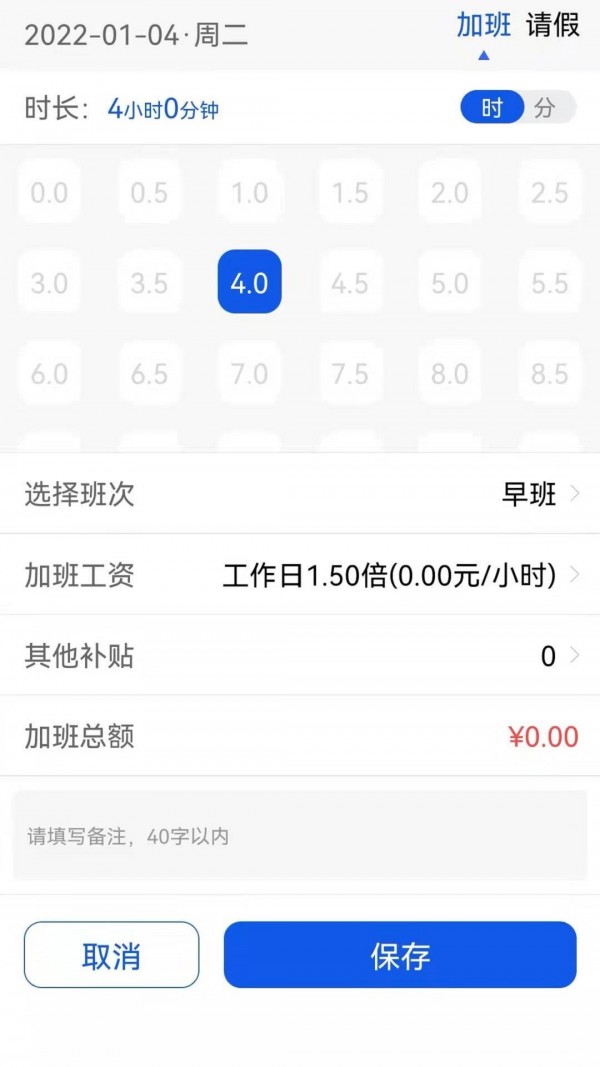
Task: Tap the 备注 remark field
Action: (300, 836)
